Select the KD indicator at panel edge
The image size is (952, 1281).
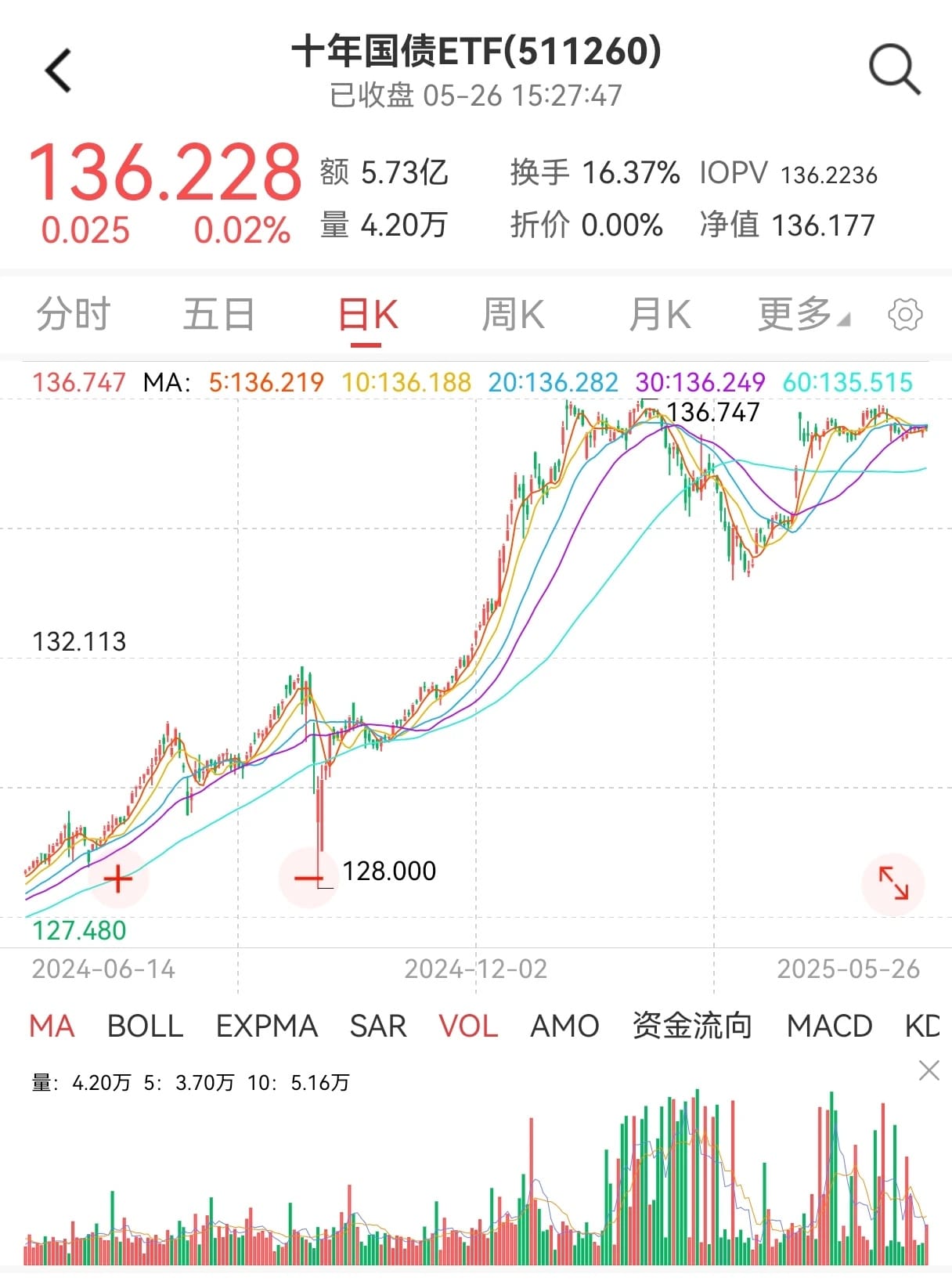(x=932, y=1026)
